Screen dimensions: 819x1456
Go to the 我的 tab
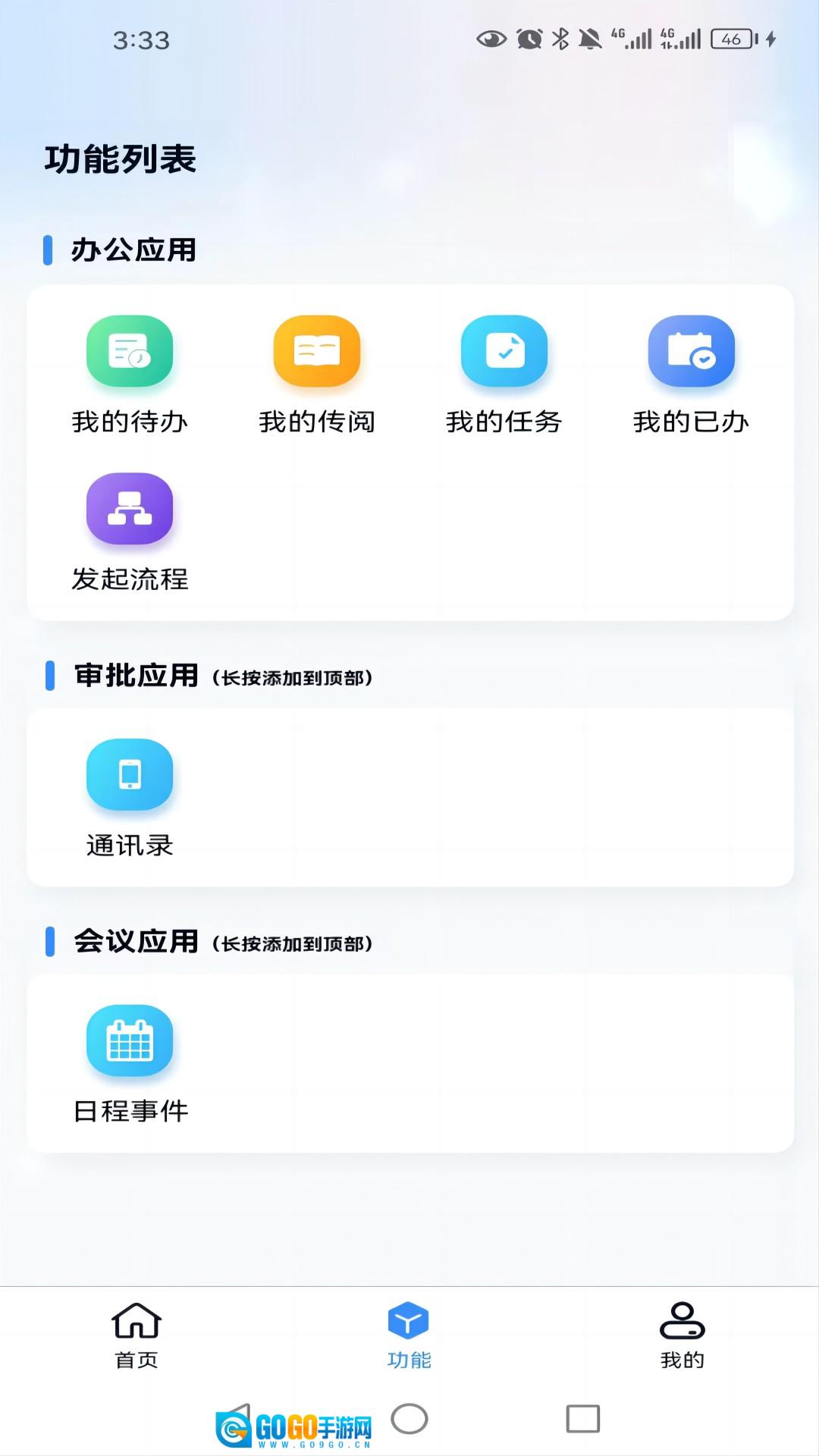click(x=682, y=1335)
